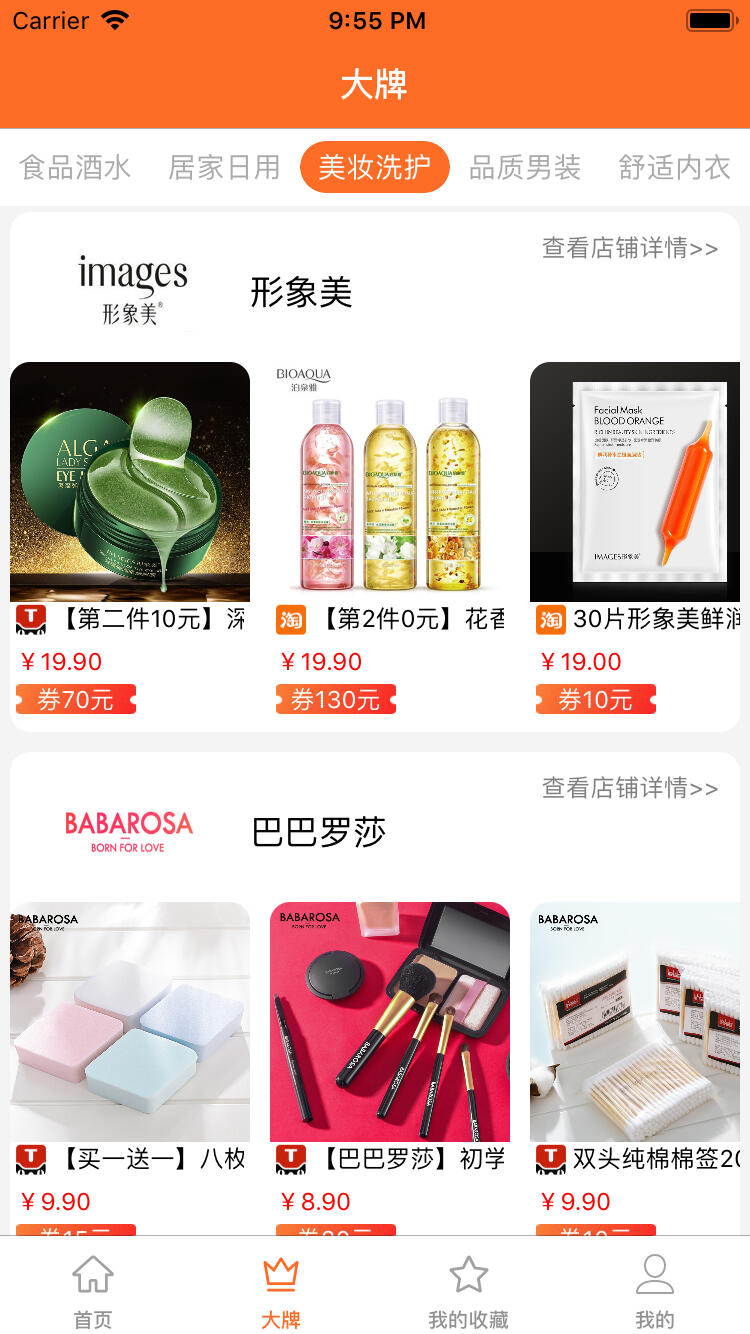This screenshot has height=1334, width=750.
Task: Open the BIOAQUA 花香 product card
Action: click(390, 482)
